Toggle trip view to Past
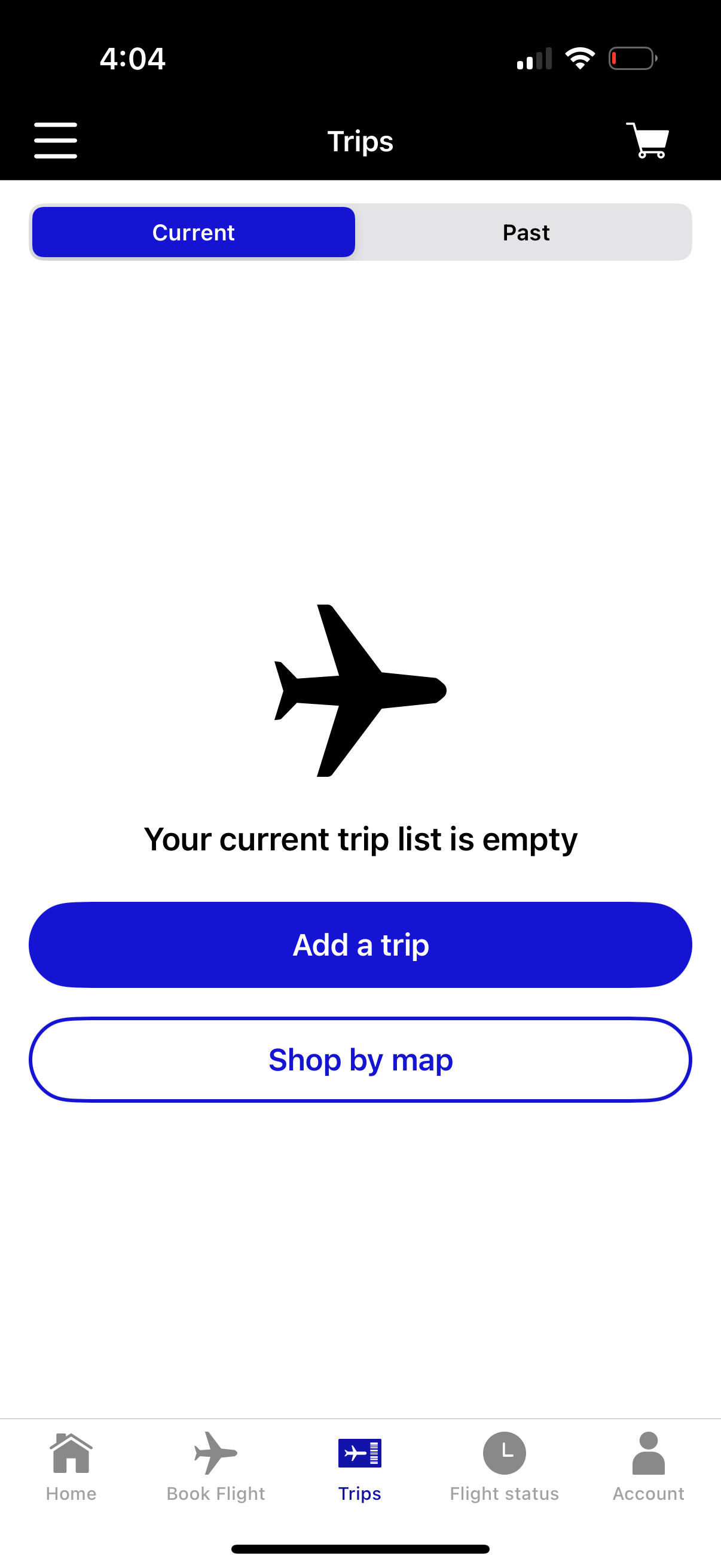 click(526, 232)
